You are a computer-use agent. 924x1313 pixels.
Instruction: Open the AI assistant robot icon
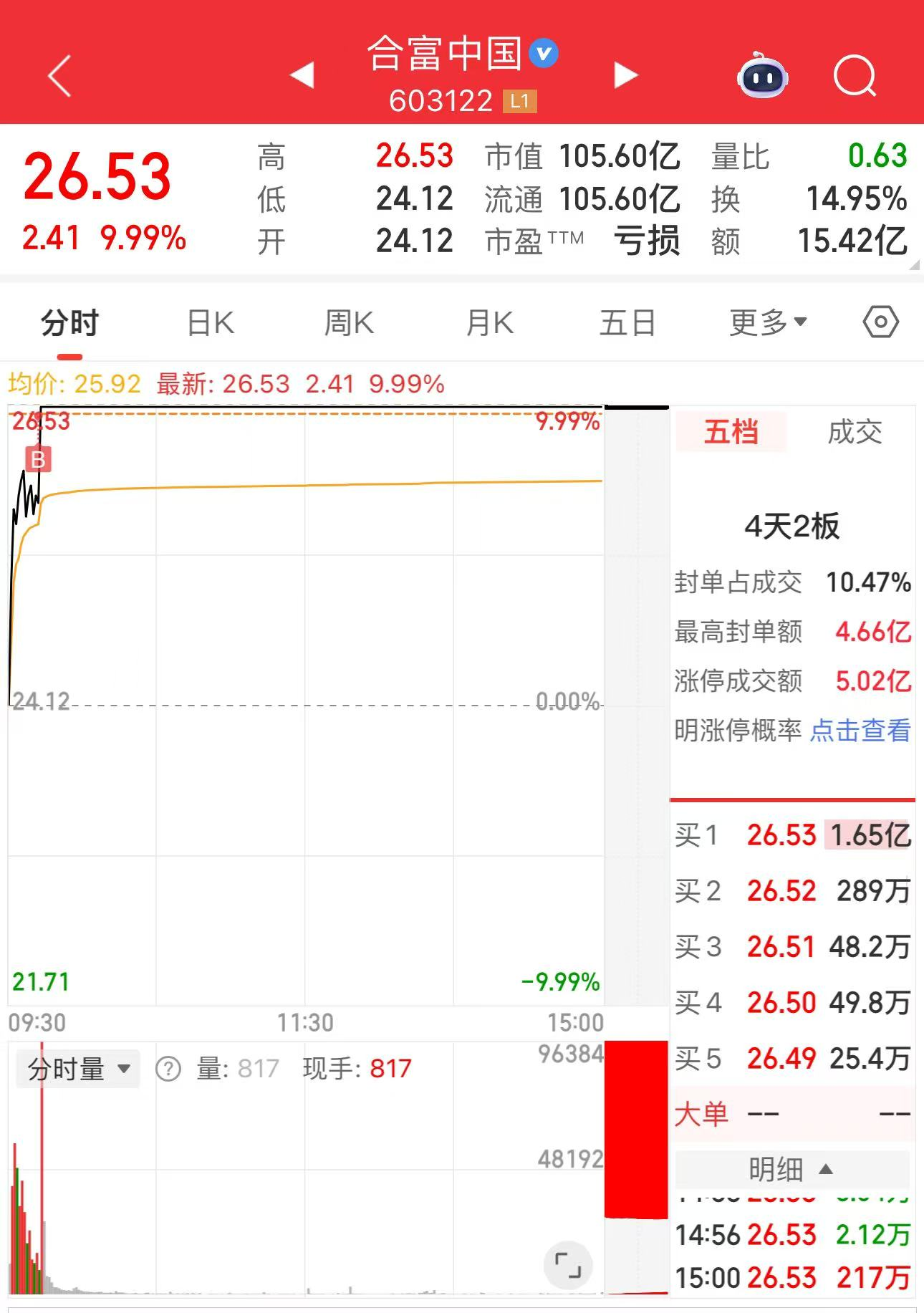click(764, 76)
